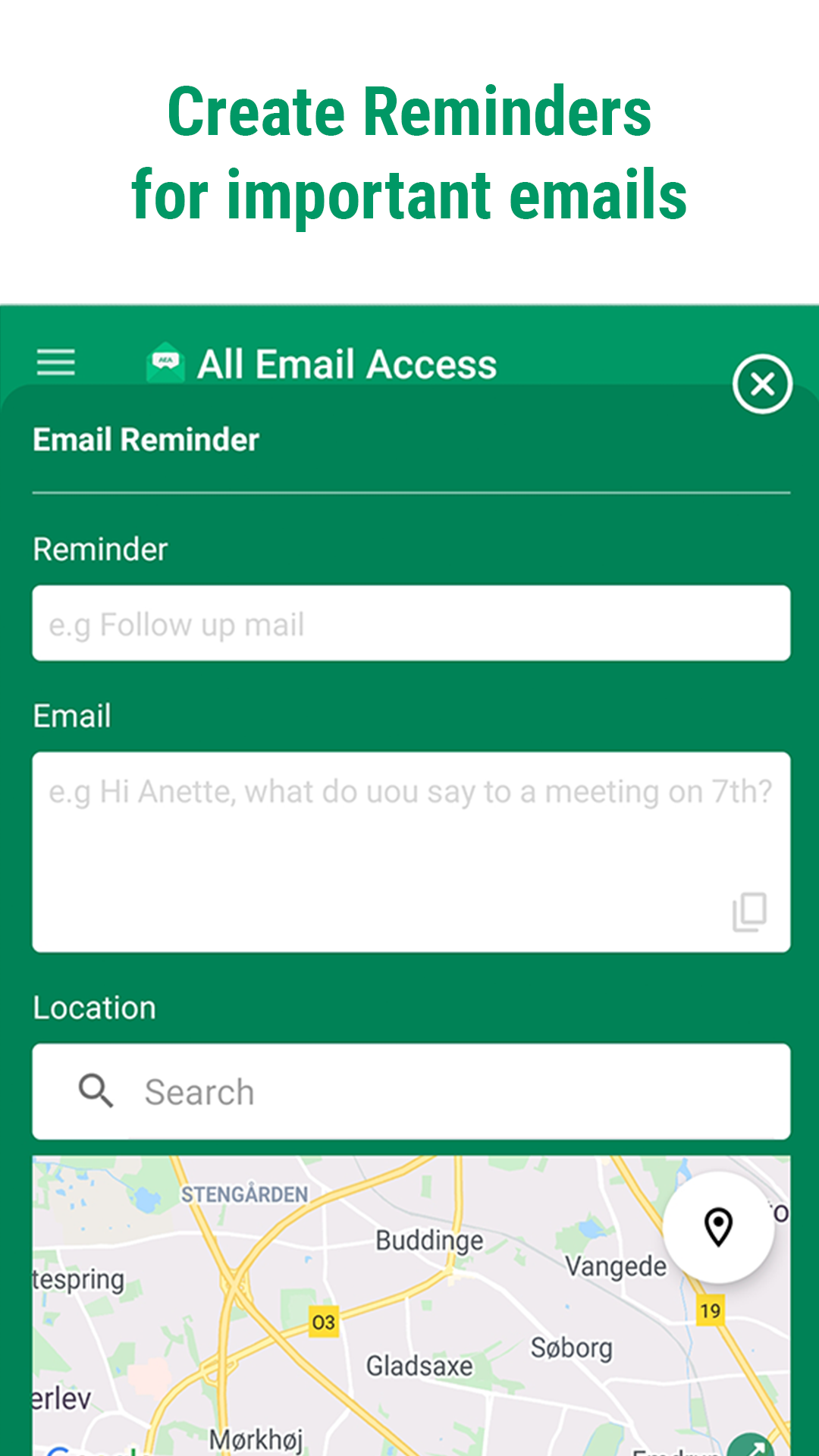Screen dimensions: 819x1456
Task: Tap the location pin button on the map
Action: click(717, 1223)
